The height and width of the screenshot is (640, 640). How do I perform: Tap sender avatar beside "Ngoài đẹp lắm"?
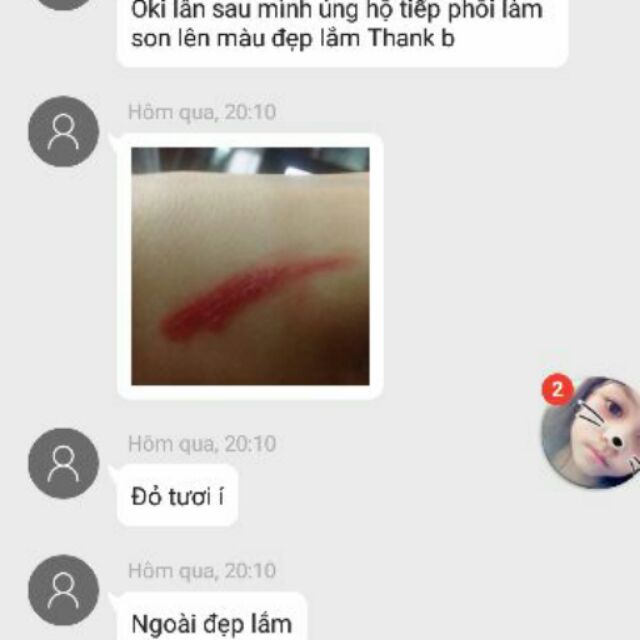point(63,590)
